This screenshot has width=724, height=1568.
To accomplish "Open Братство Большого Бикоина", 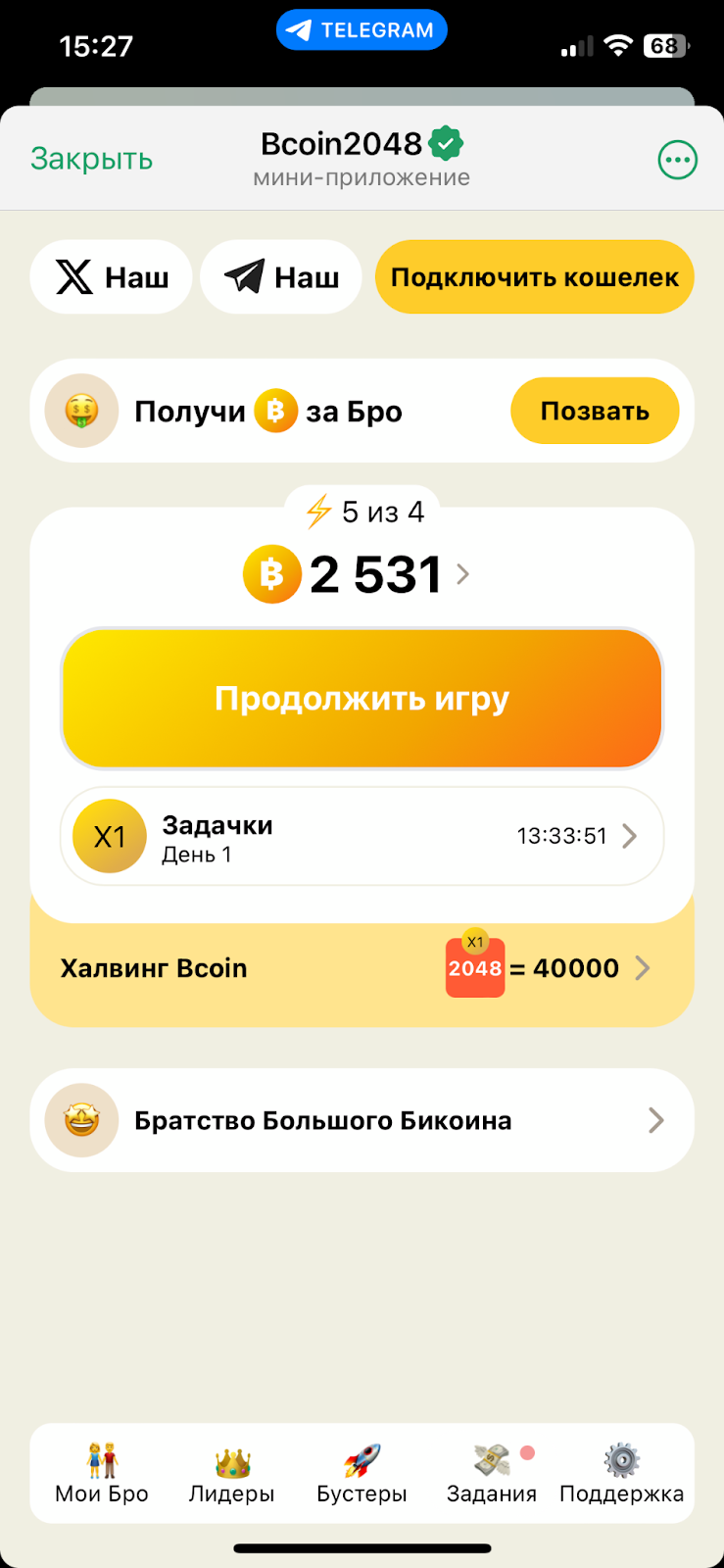I will (362, 1120).
